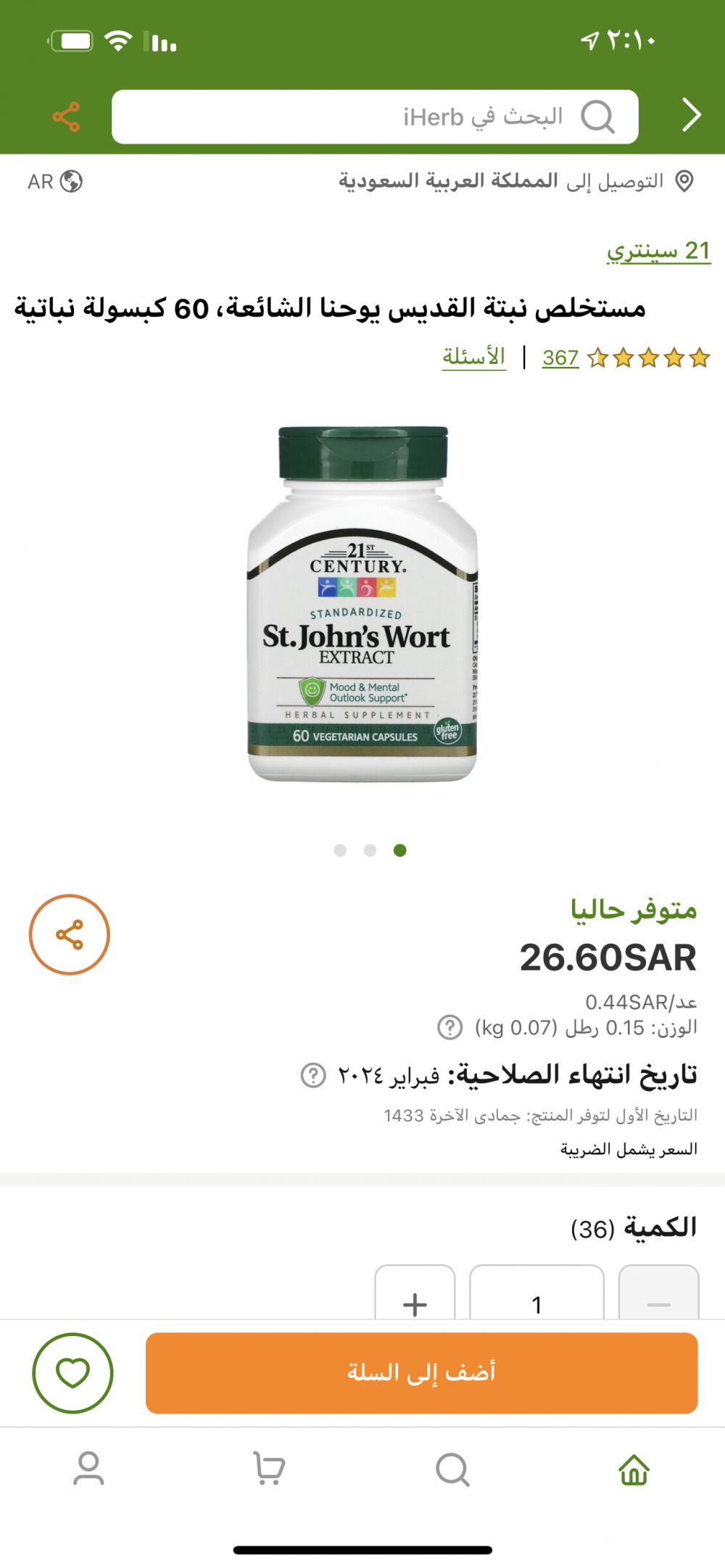Add product to cart with أضف إلى السلة
The image size is (725, 1568).
[421, 1372]
